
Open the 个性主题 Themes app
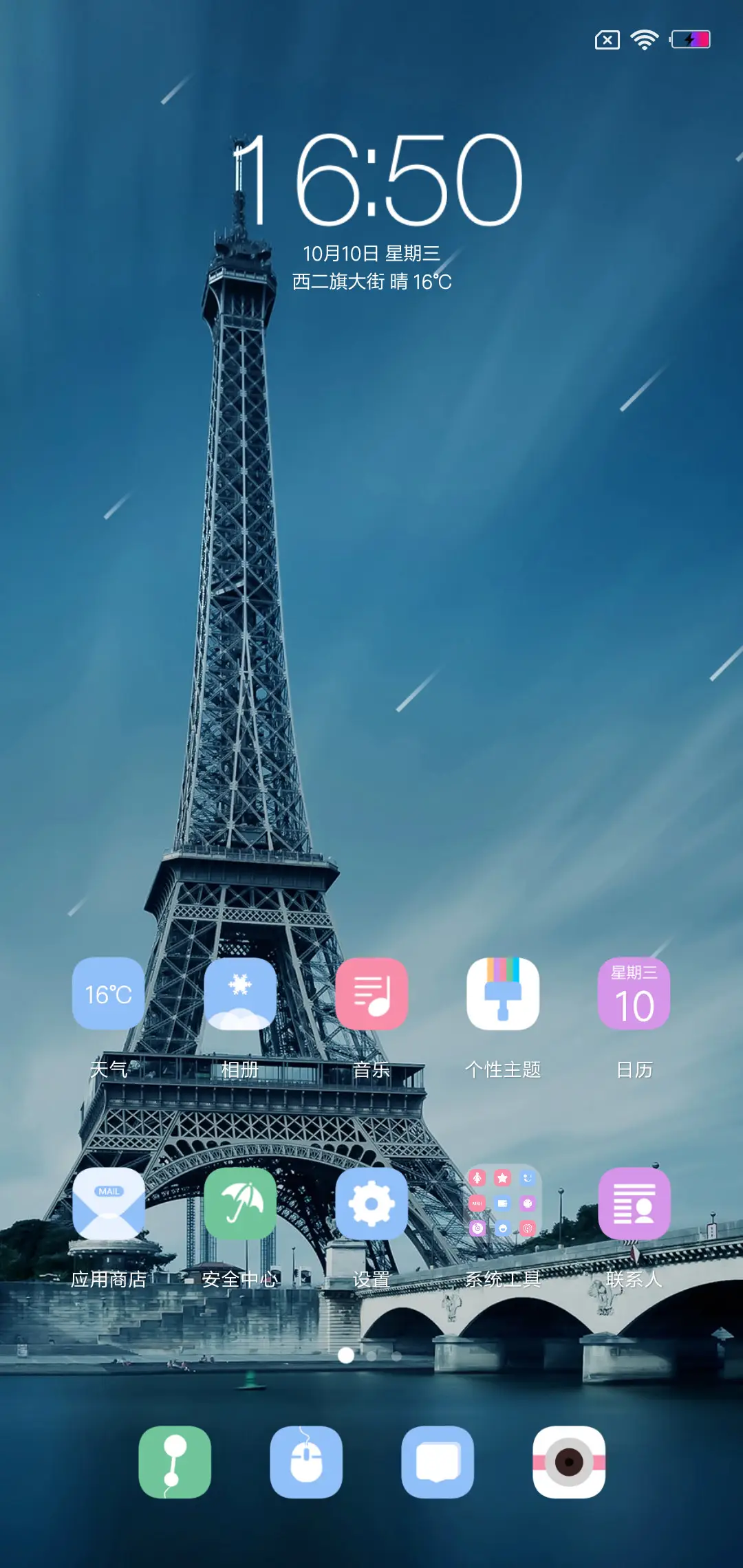[x=504, y=992]
